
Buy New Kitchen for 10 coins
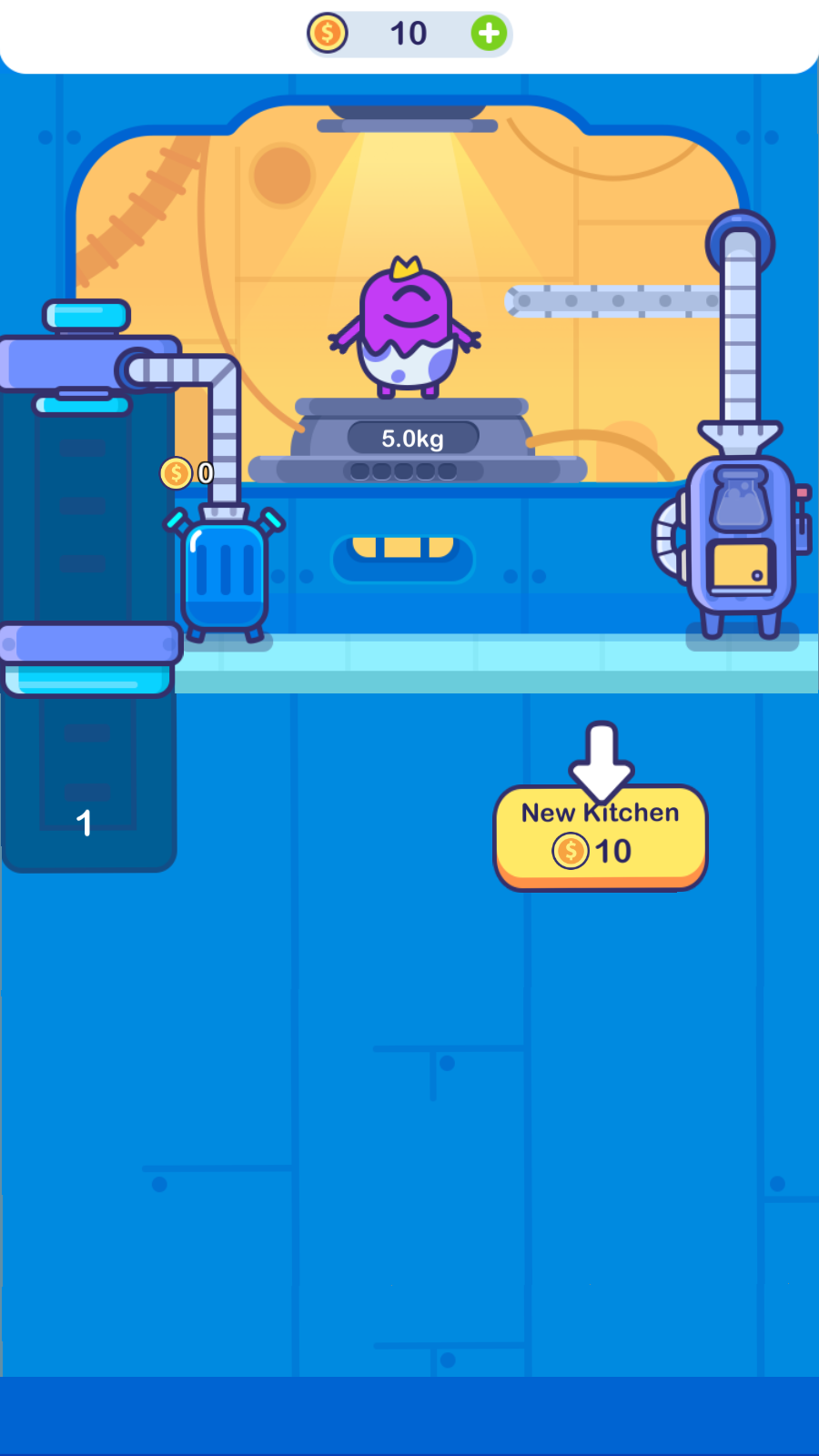click(x=601, y=837)
